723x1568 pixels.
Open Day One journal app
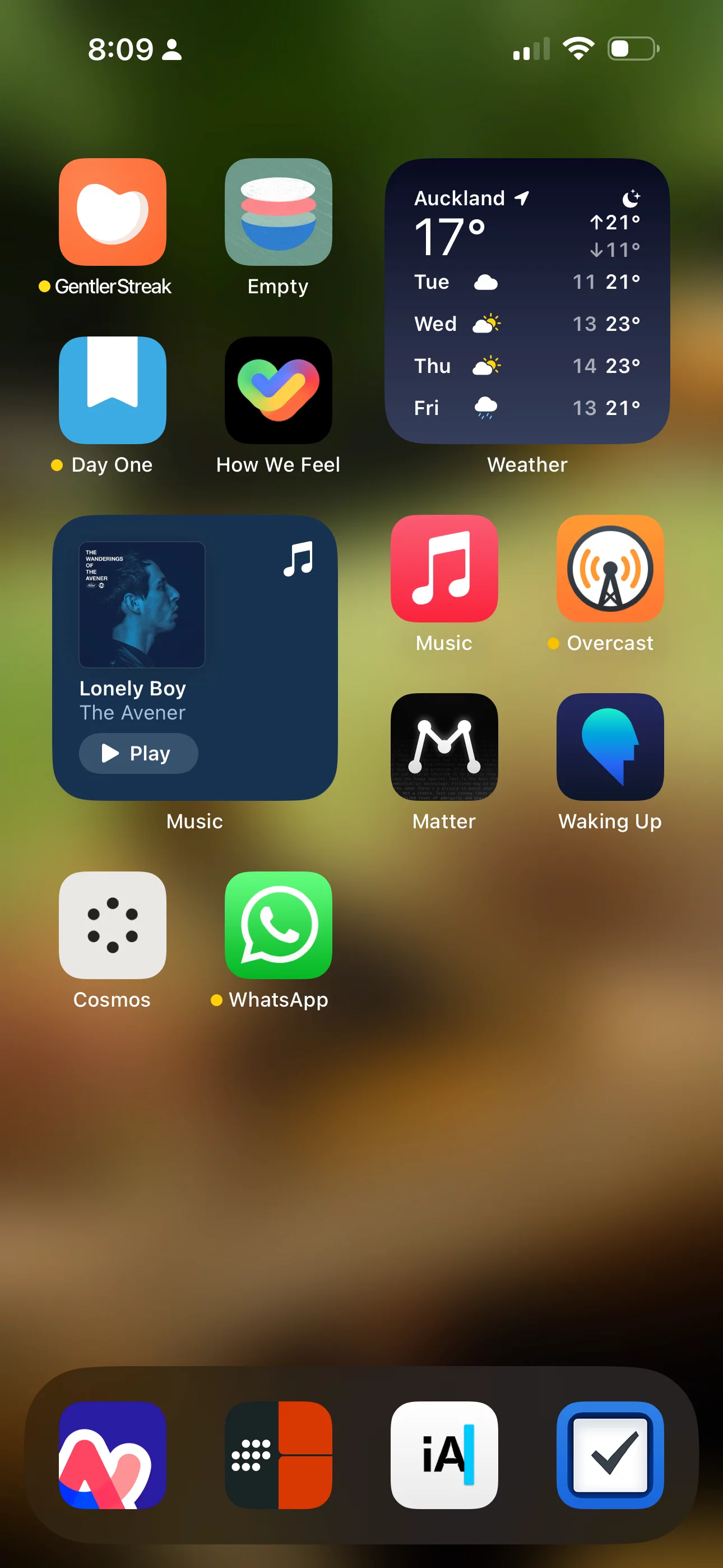pyautogui.click(x=113, y=390)
